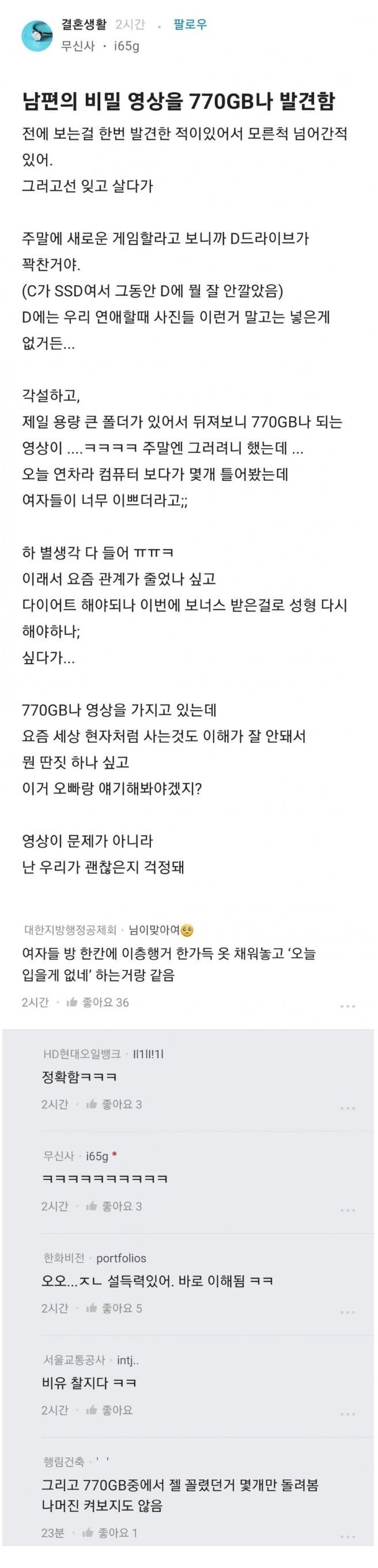
Task: Open overflow menu on 서울교통공사 reply
Action: click(x=347, y=1413)
